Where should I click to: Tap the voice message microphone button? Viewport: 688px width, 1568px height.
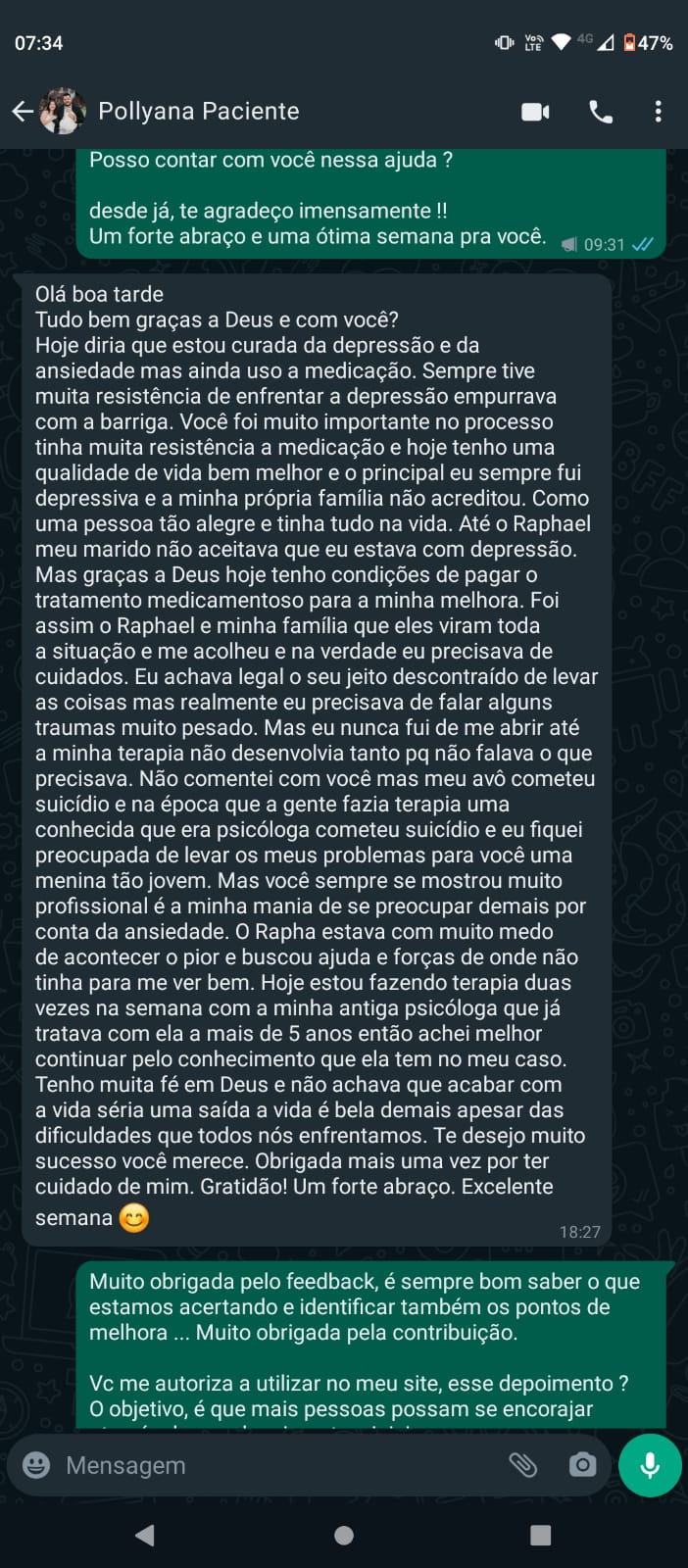coord(650,1465)
